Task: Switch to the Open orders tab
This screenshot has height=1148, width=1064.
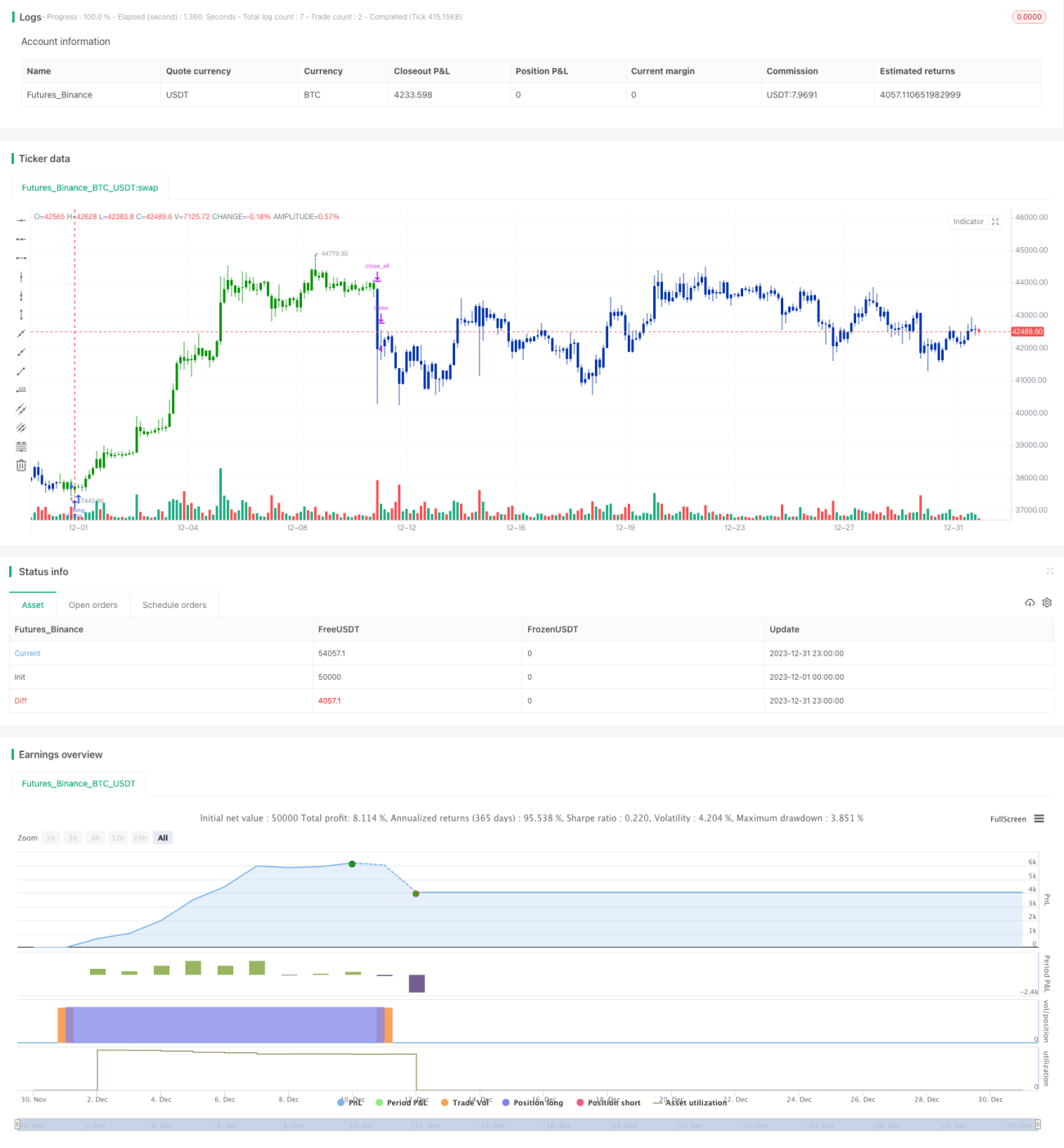Action: pyautogui.click(x=93, y=605)
